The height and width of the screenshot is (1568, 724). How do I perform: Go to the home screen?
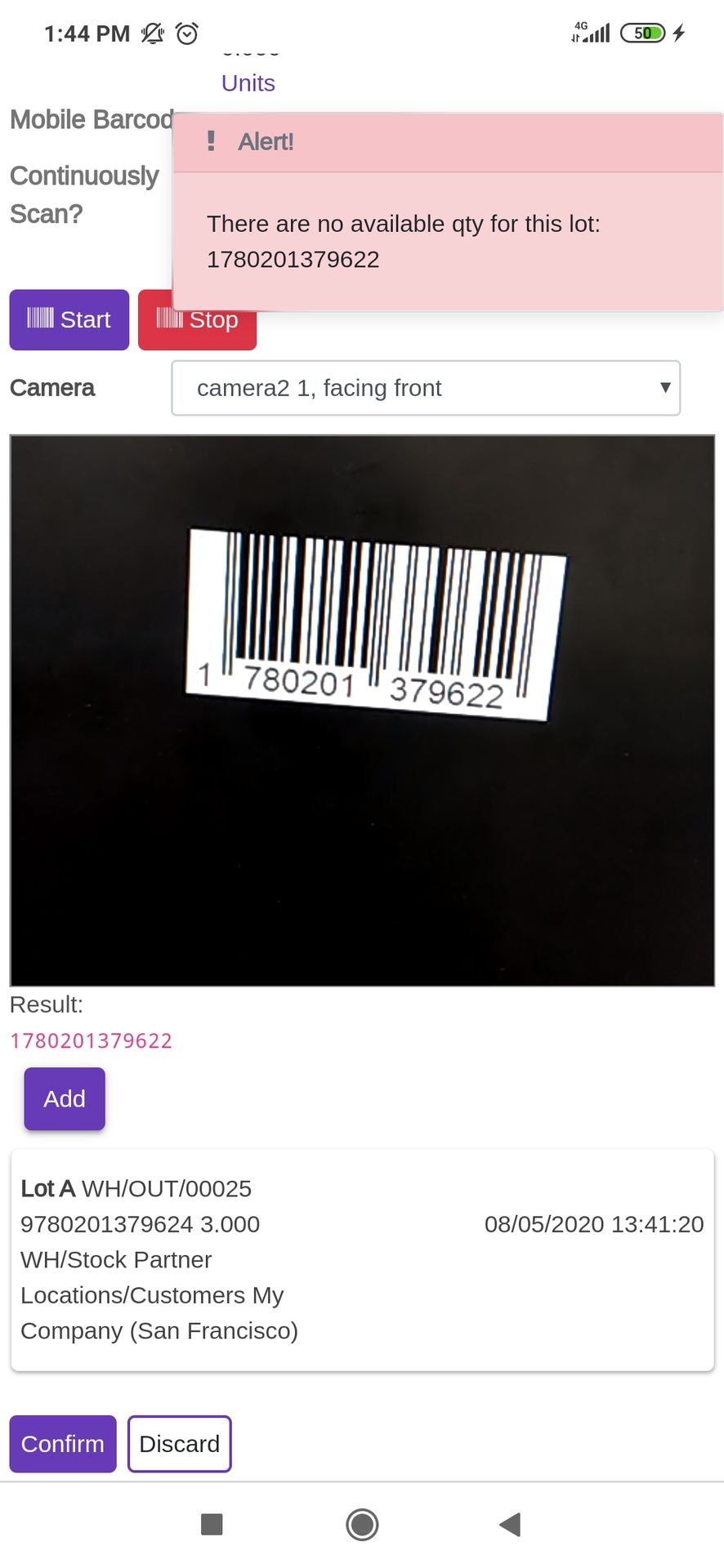(362, 1524)
